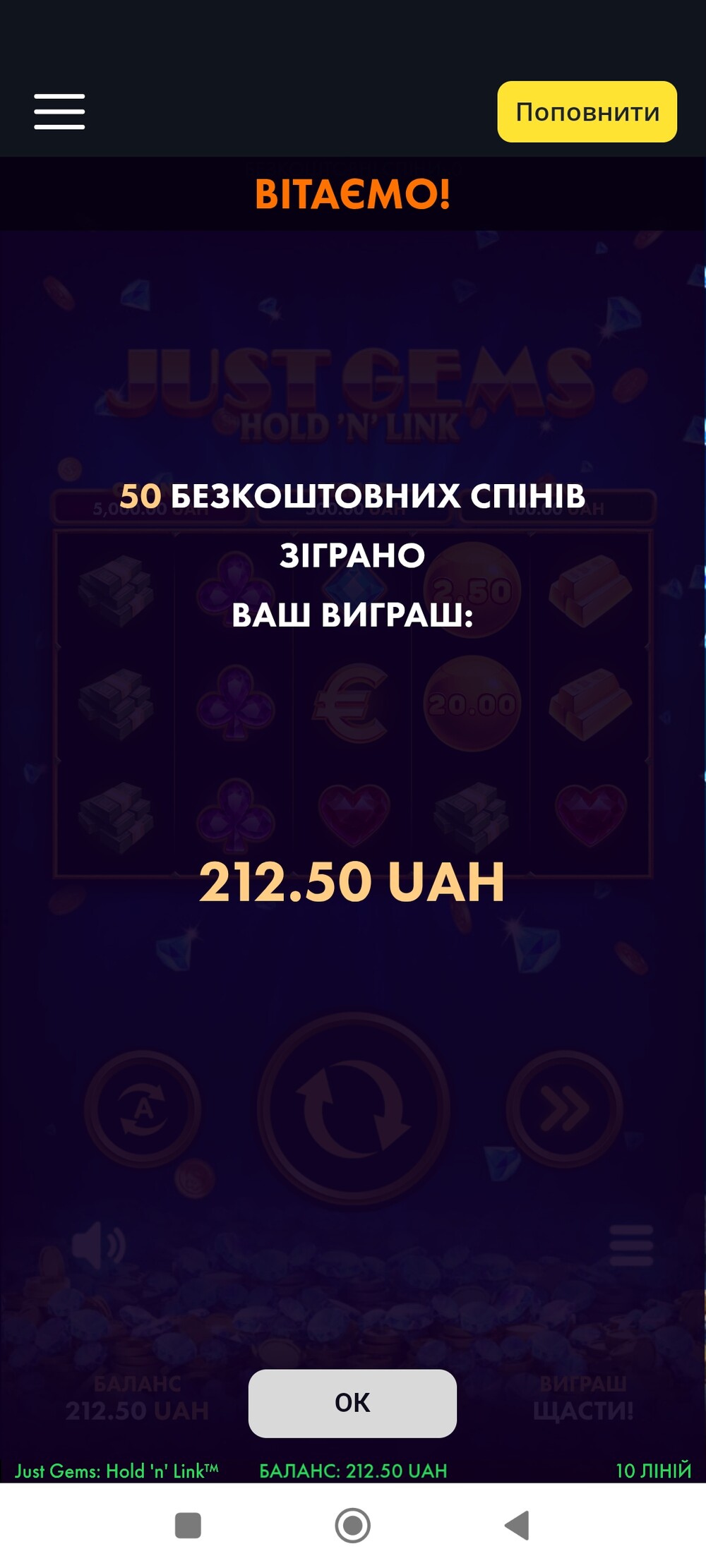The image size is (706, 1568).
Task: Open recent apps
Action: click(188, 1525)
